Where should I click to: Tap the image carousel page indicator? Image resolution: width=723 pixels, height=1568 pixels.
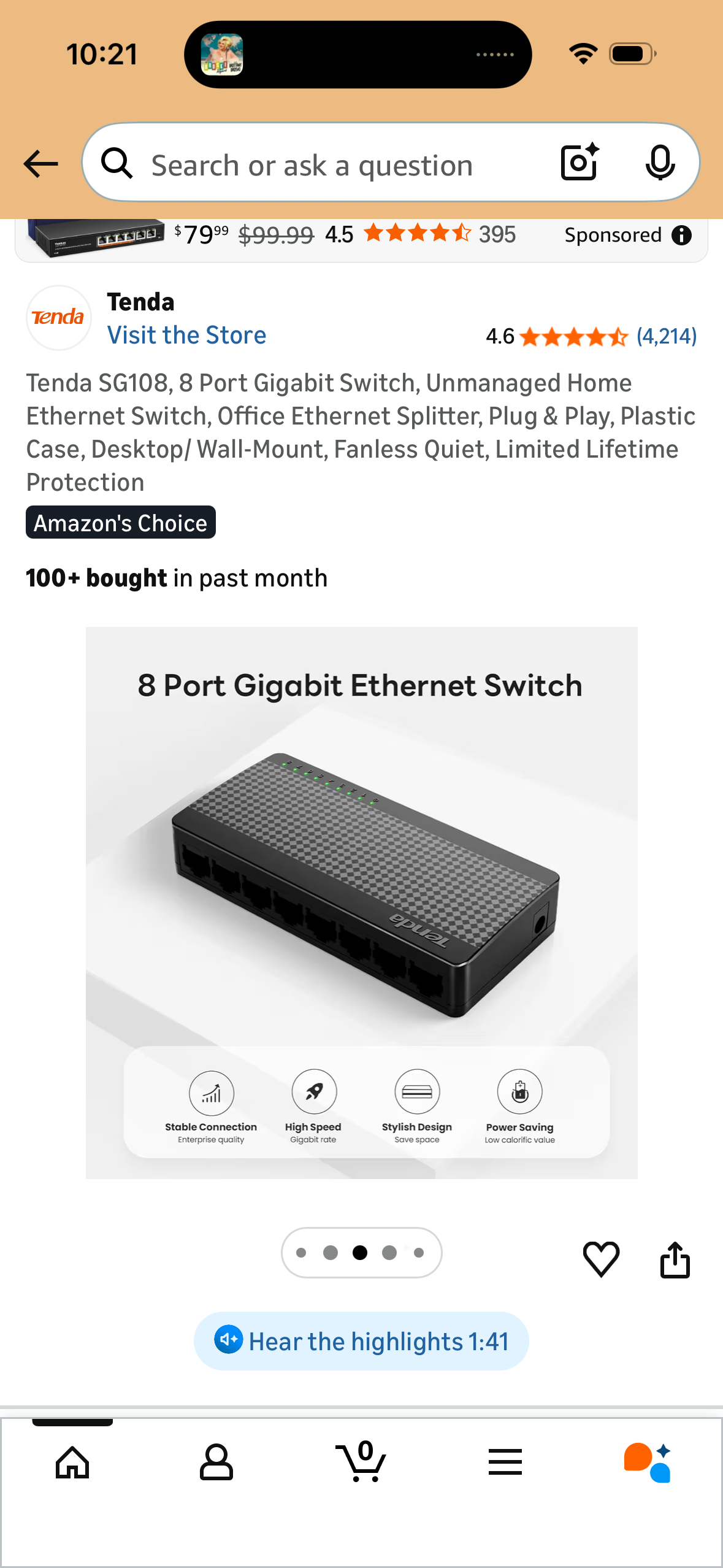pyautogui.click(x=361, y=1253)
